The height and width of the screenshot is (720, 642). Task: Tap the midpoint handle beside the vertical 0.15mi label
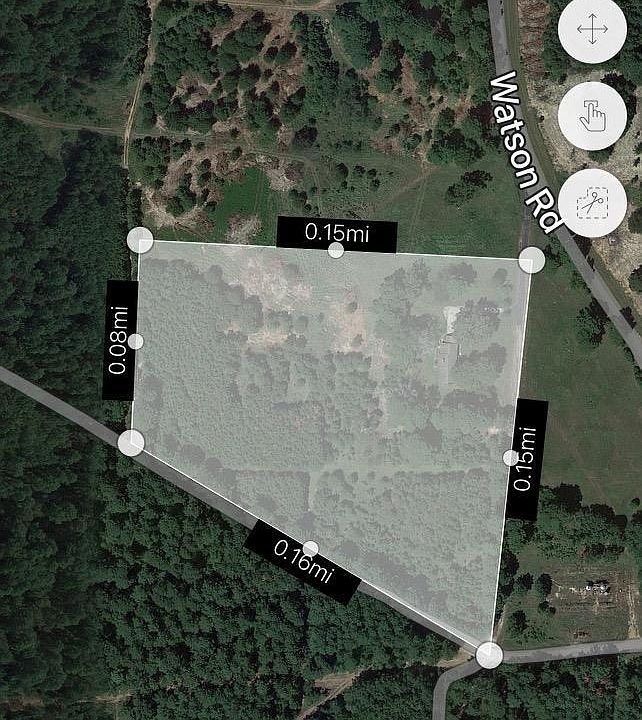511,457
